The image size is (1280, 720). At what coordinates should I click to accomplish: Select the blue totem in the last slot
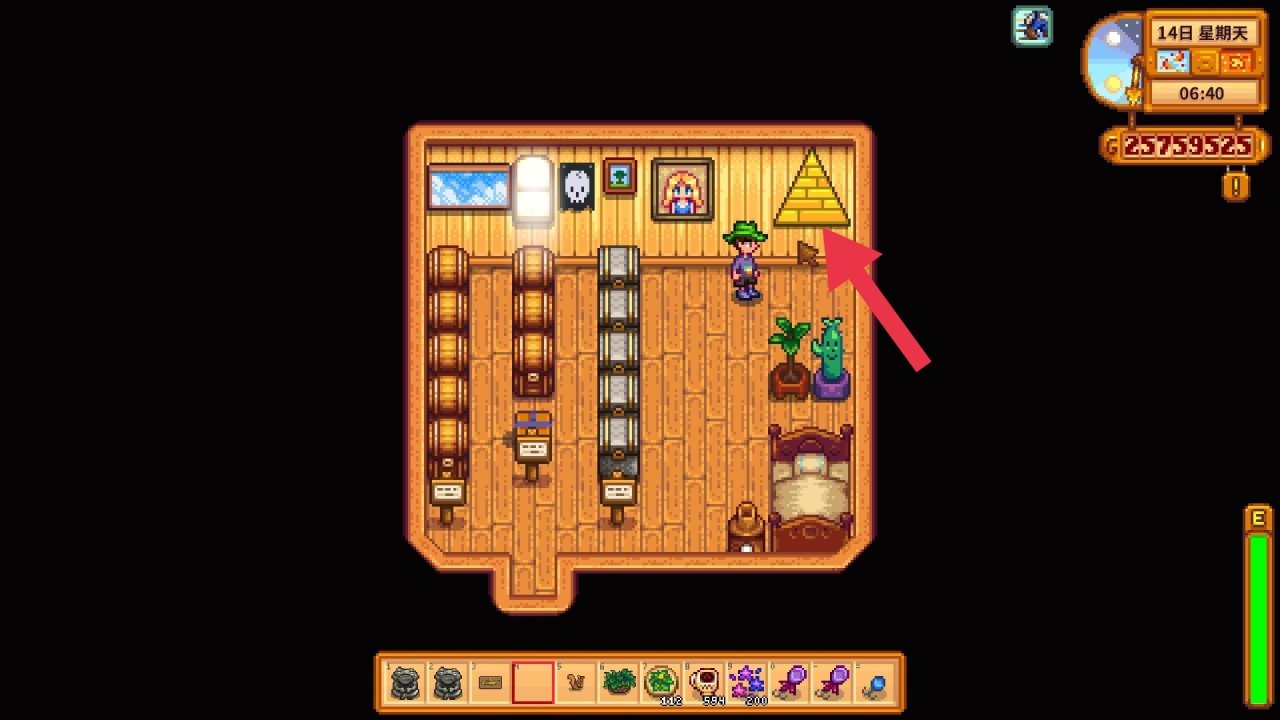(x=875, y=683)
